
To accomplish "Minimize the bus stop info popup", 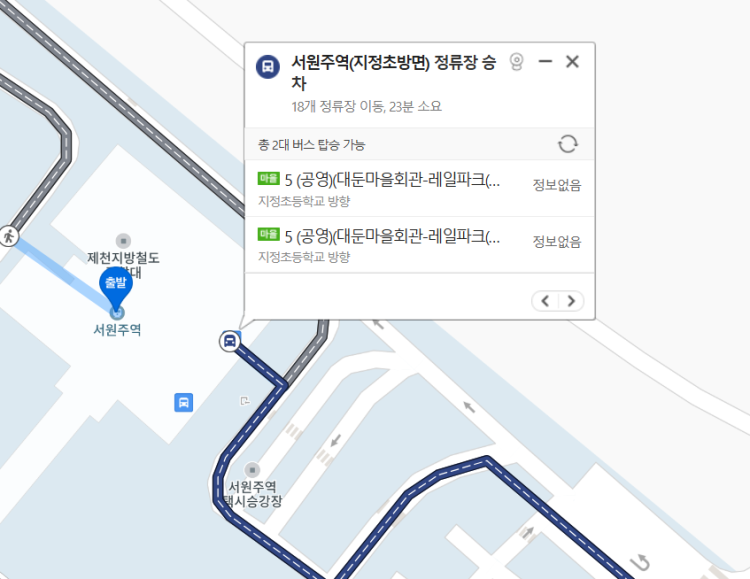I will [x=545, y=62].
